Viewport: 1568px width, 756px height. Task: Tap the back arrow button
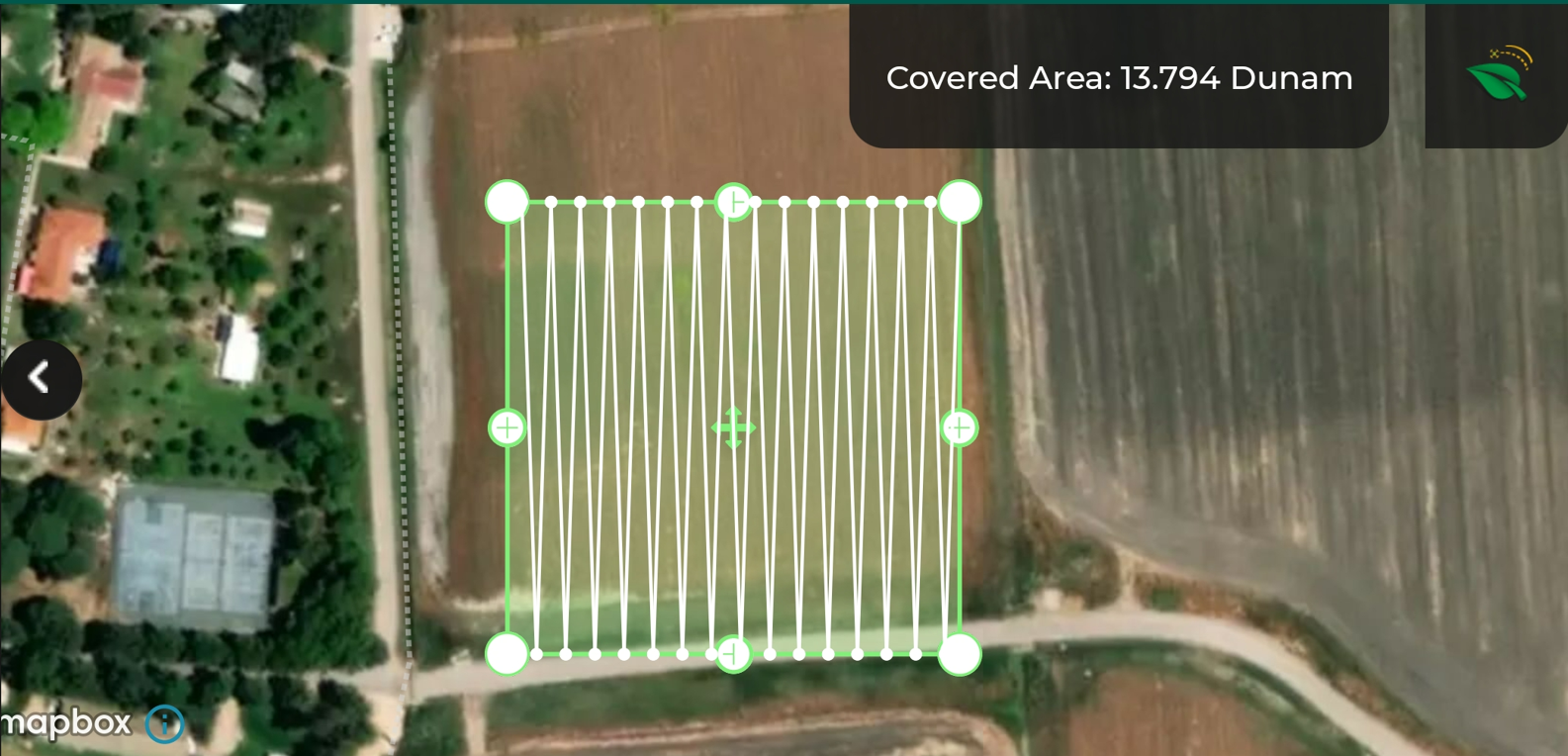click(40, 379)
